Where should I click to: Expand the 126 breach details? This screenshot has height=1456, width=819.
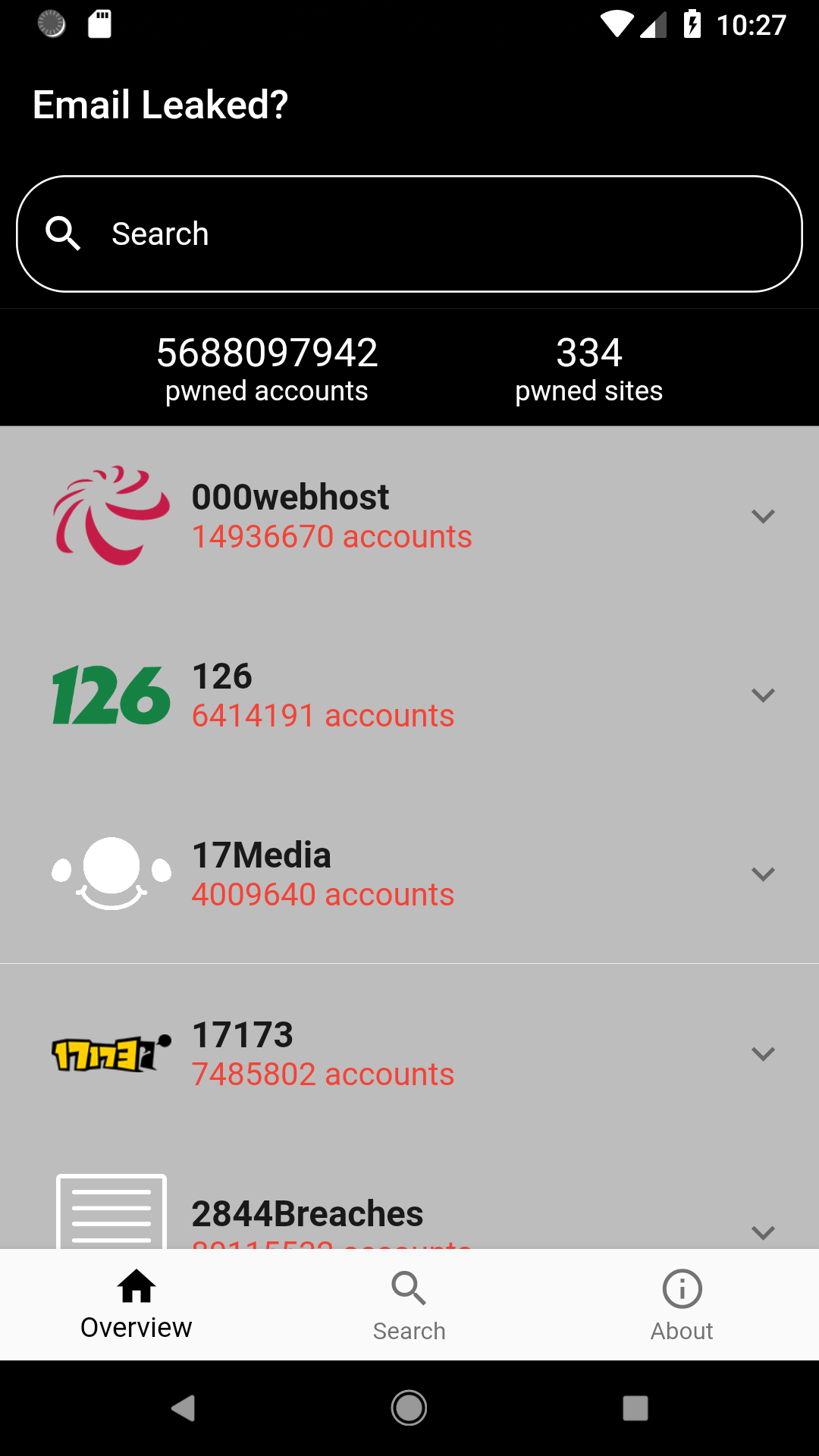tap(762, 695)
